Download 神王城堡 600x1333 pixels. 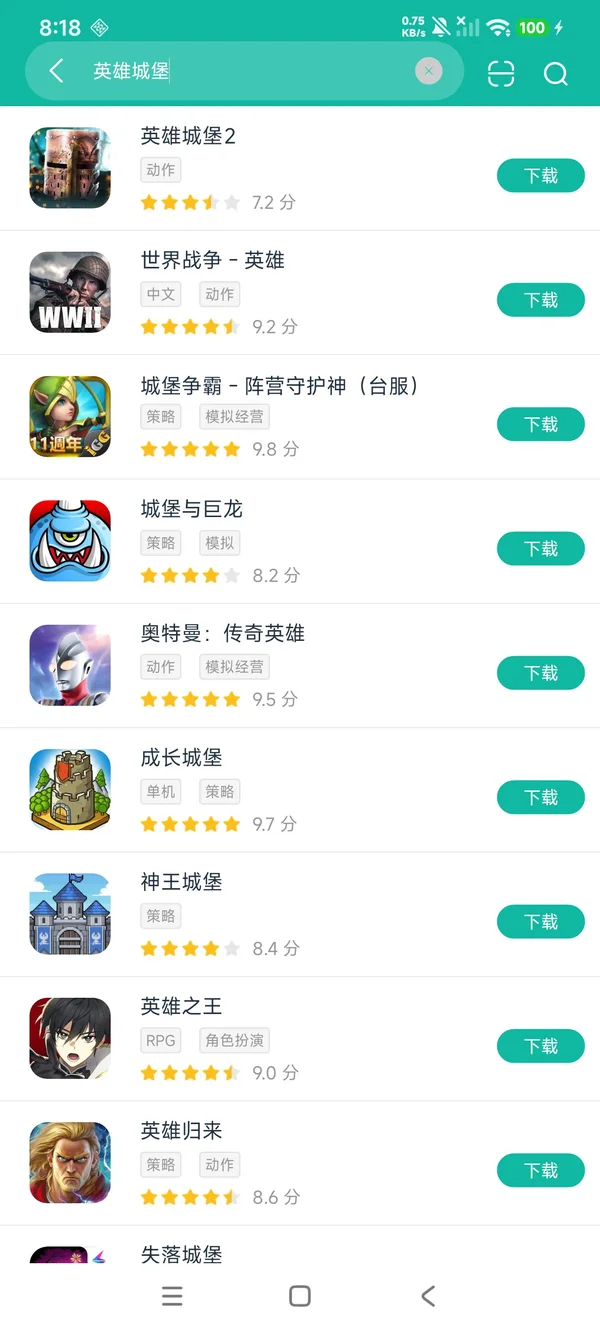pyautogui.click(x=540, y=922)
